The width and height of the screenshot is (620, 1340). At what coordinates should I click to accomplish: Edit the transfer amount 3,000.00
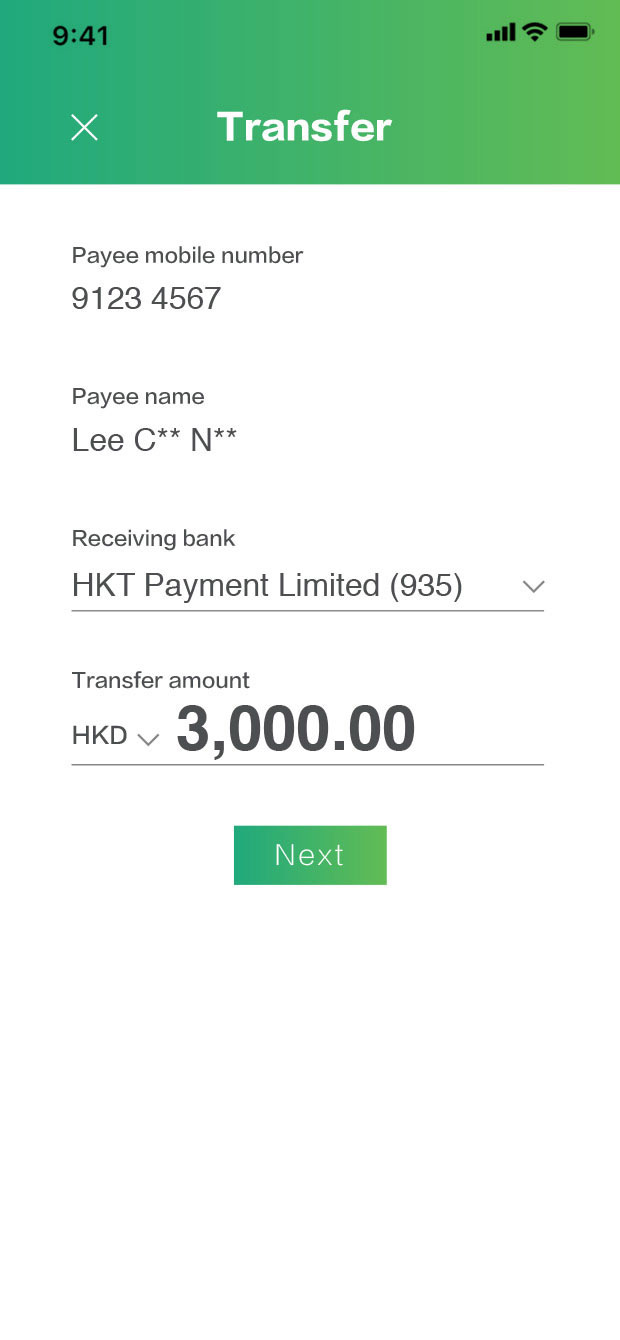click(296, 729)
